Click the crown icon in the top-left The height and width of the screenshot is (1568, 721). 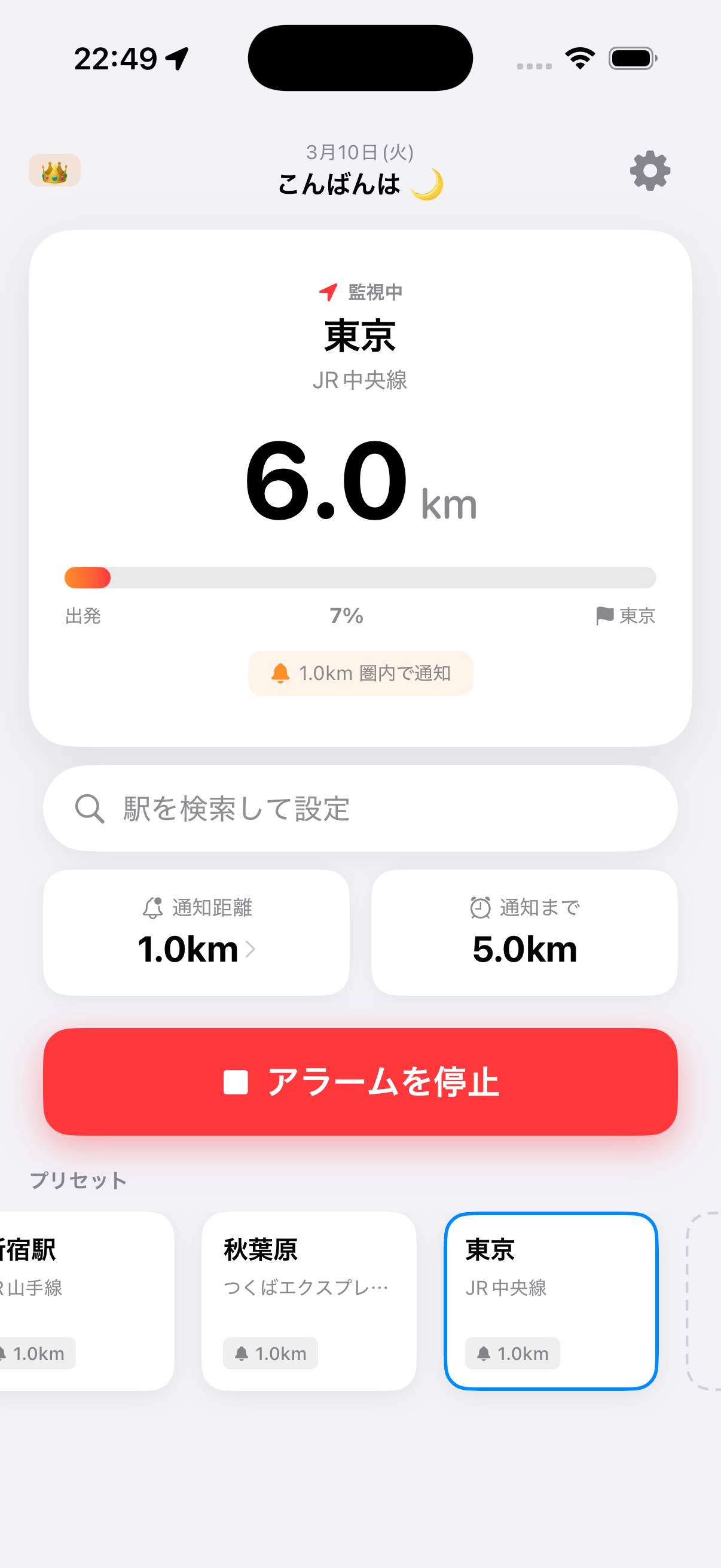pyautogui.click(x=55, y=171)
